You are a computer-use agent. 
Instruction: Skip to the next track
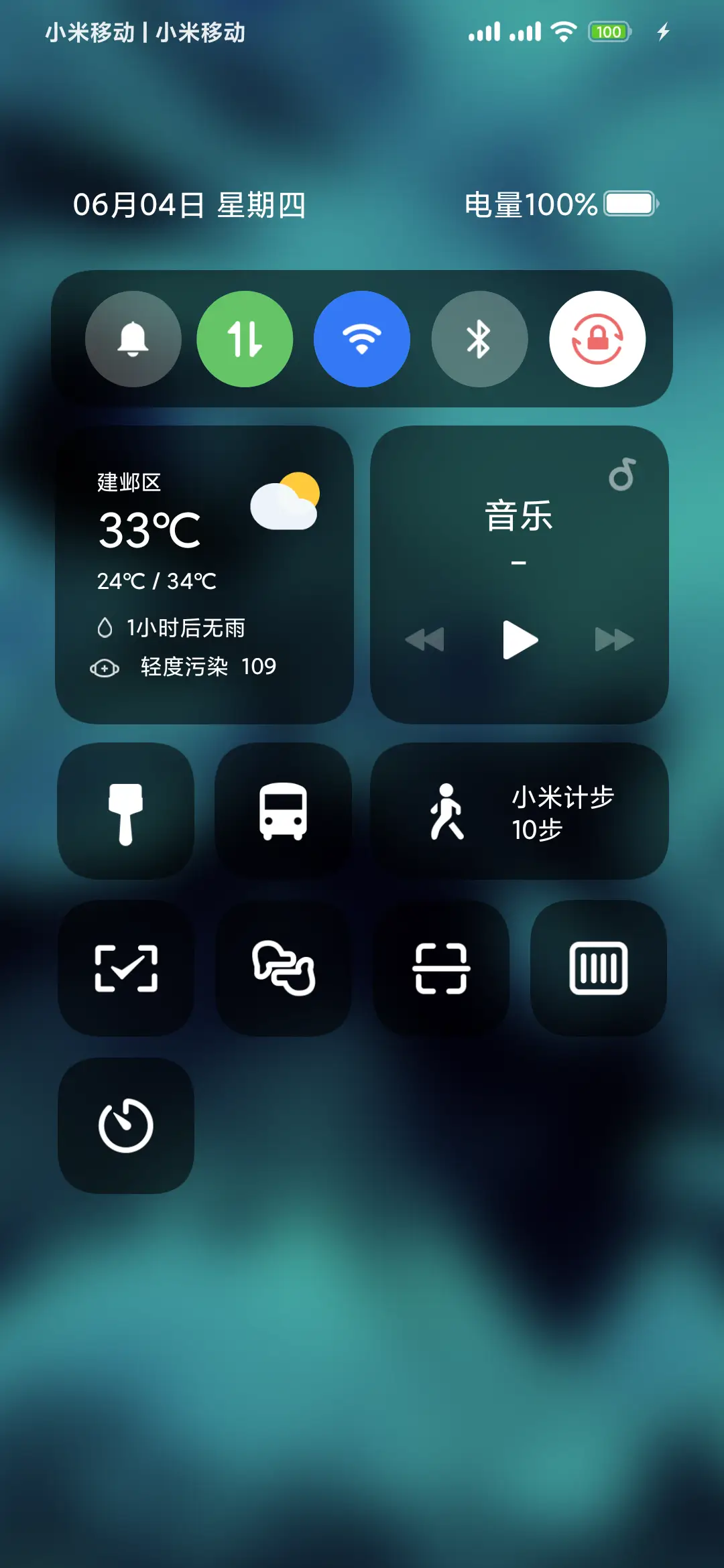click(x=615, y=639)
